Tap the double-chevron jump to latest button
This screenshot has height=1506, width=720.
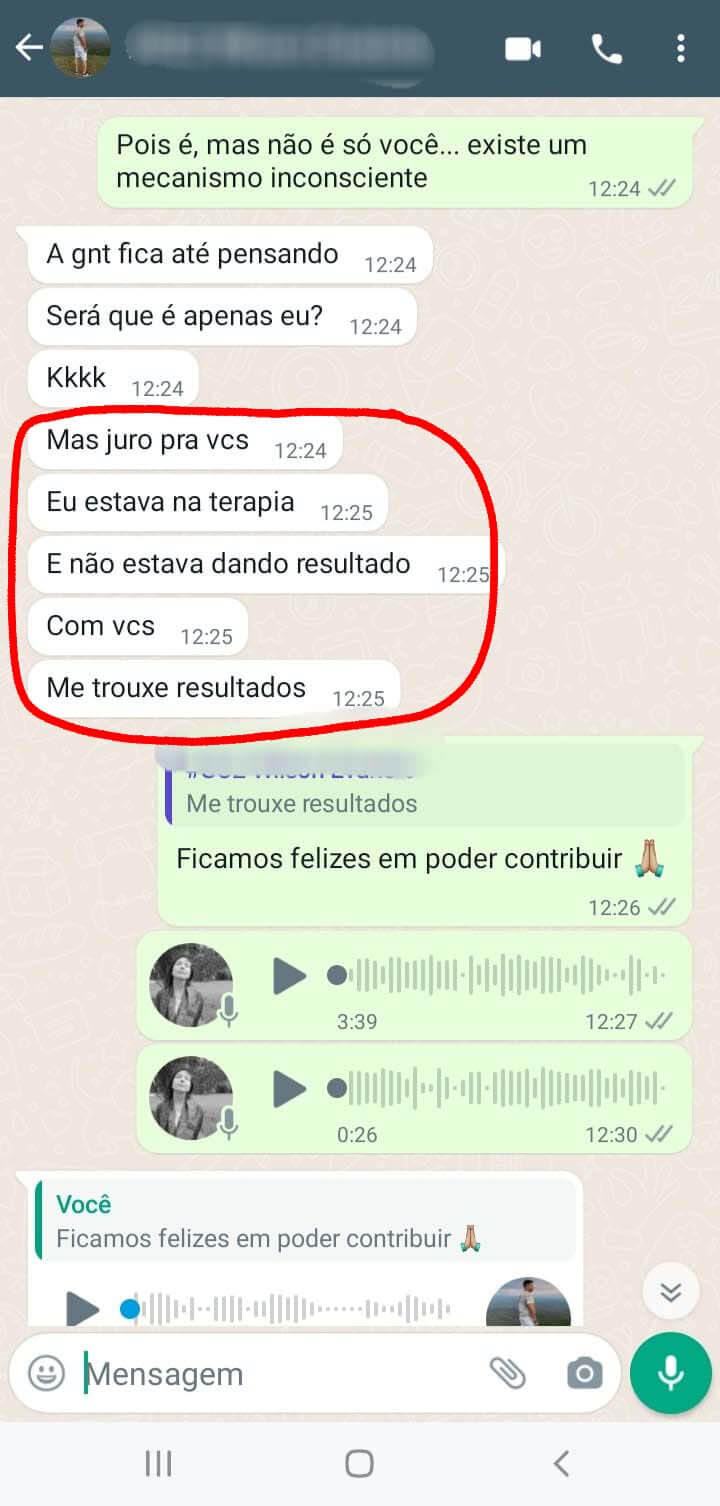(x=670, y=1291)
